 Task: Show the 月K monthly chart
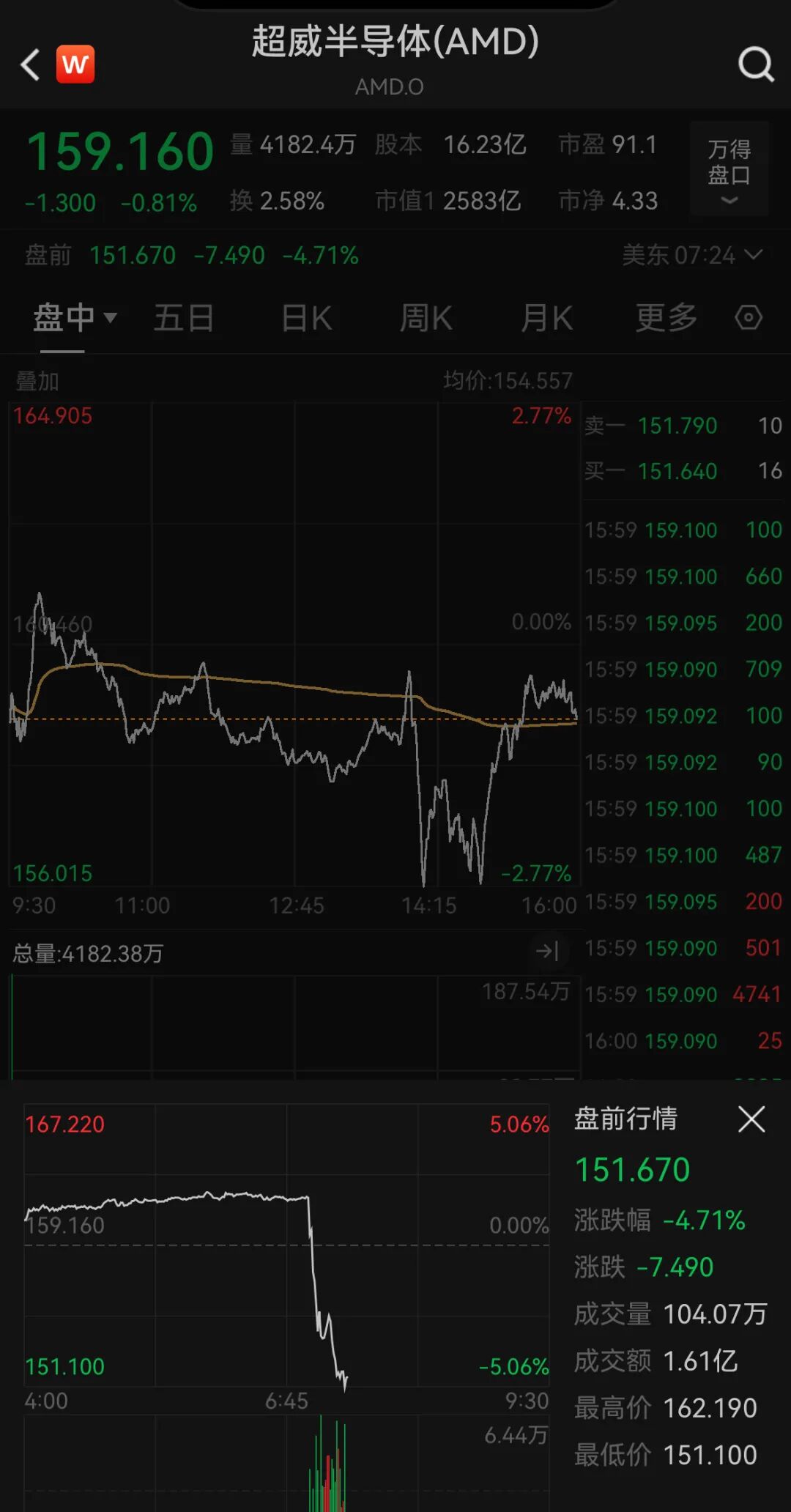tap(546, 318)
